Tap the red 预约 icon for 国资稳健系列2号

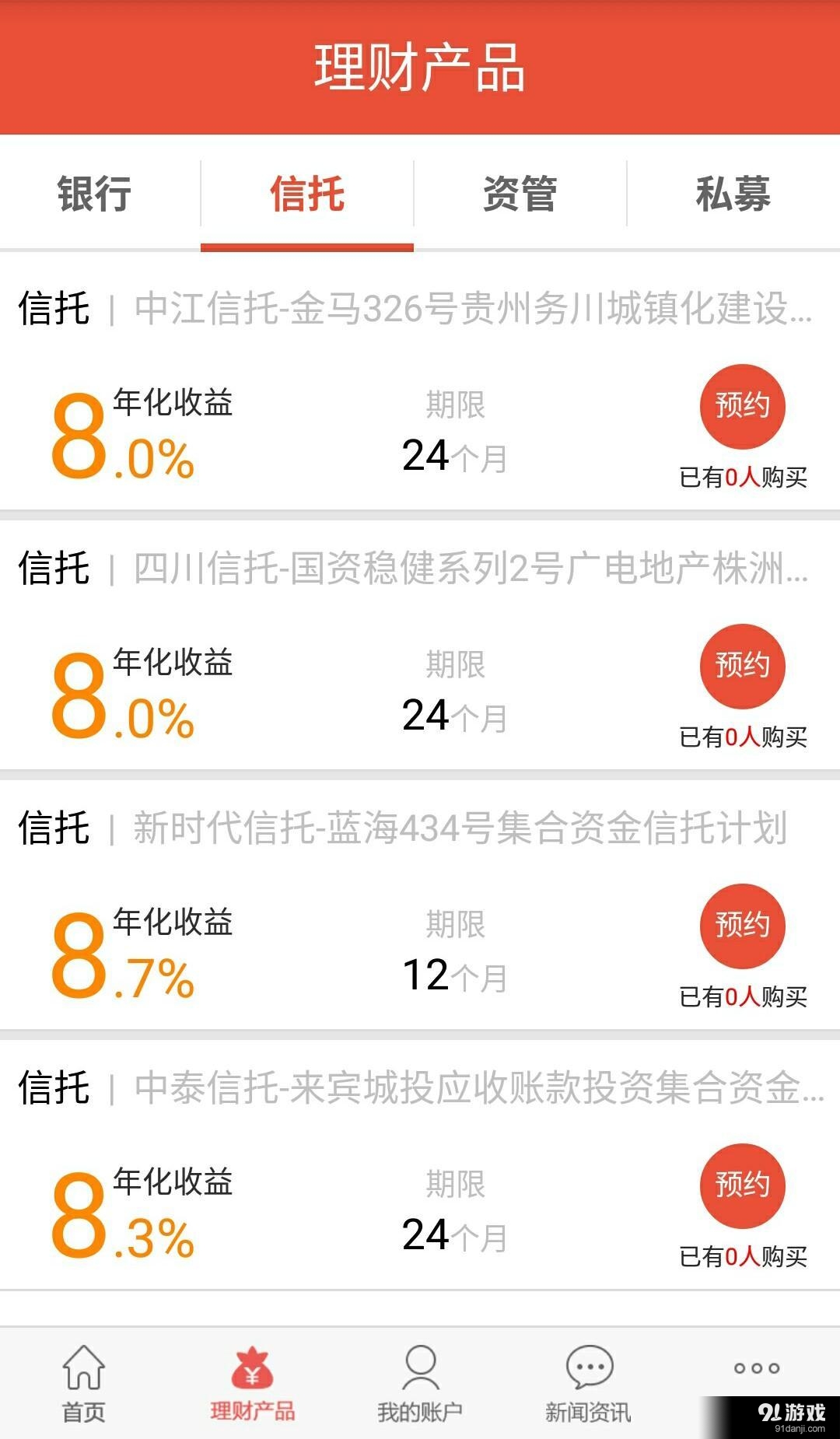pyautogui.click(x=743, y=667)
